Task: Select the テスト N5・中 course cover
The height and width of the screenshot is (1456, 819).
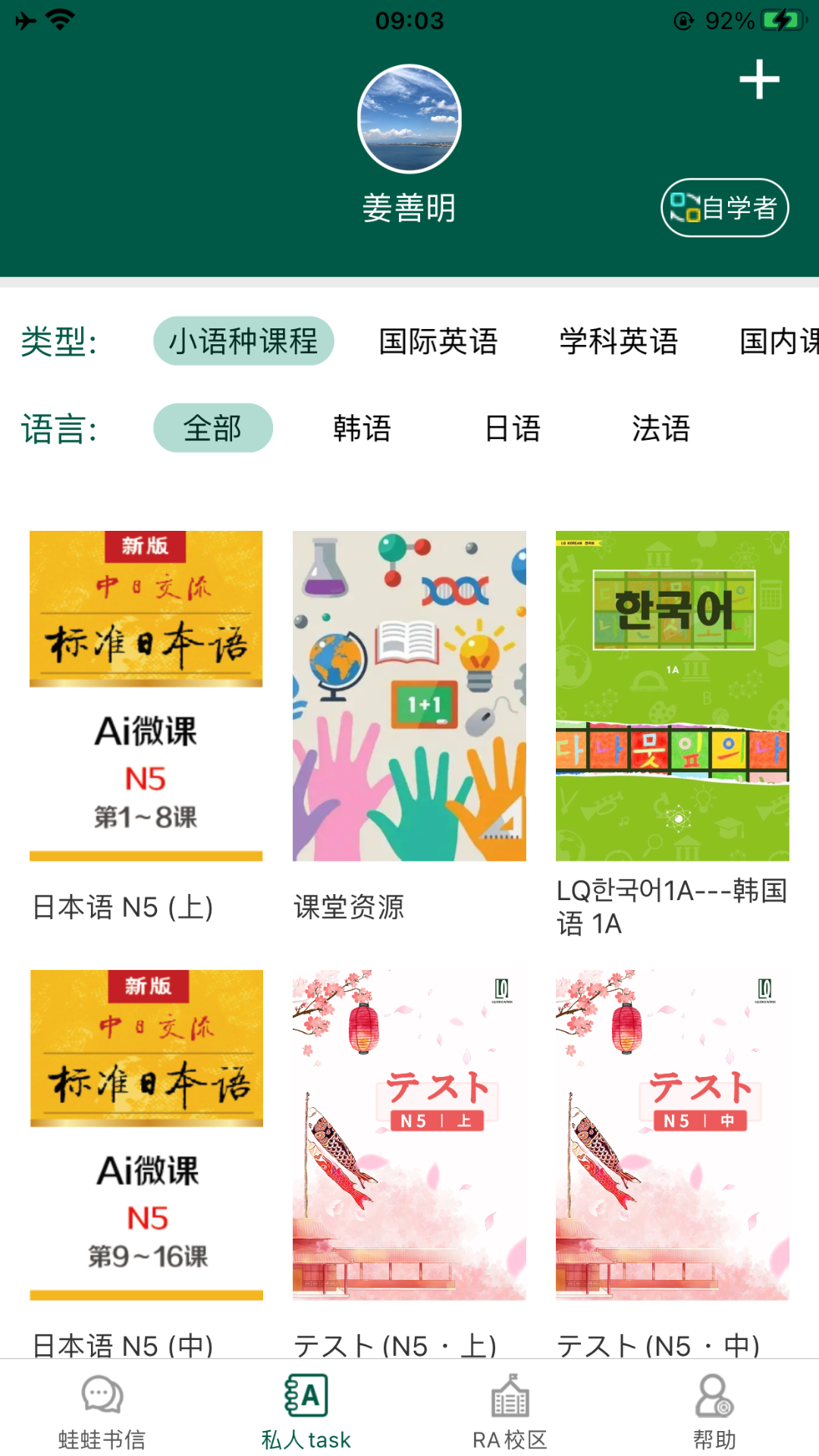Action: click(x=673, y=1134)
